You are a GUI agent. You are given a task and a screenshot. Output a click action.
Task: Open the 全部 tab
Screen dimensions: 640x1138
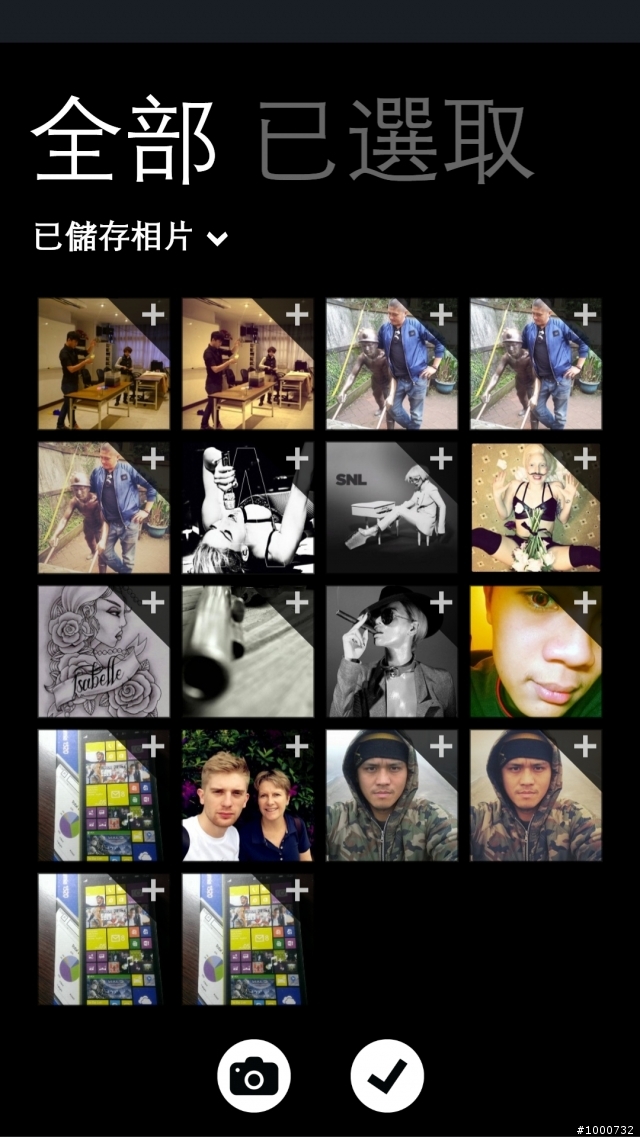click(x=124, y=140)
